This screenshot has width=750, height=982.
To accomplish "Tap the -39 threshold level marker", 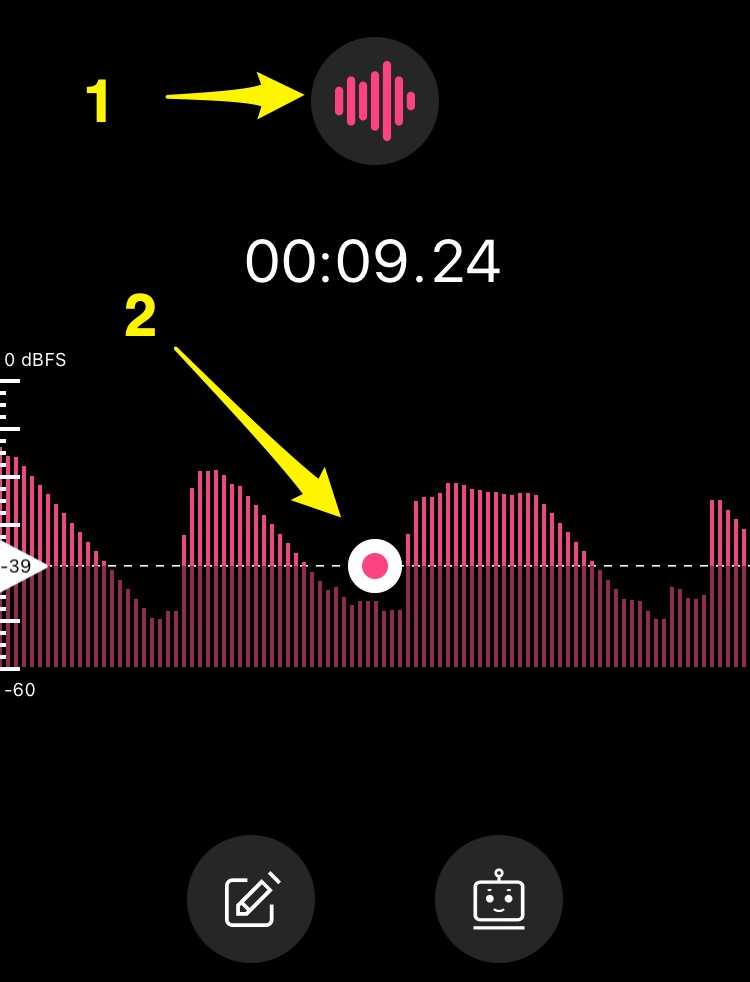I will [19, 566].
